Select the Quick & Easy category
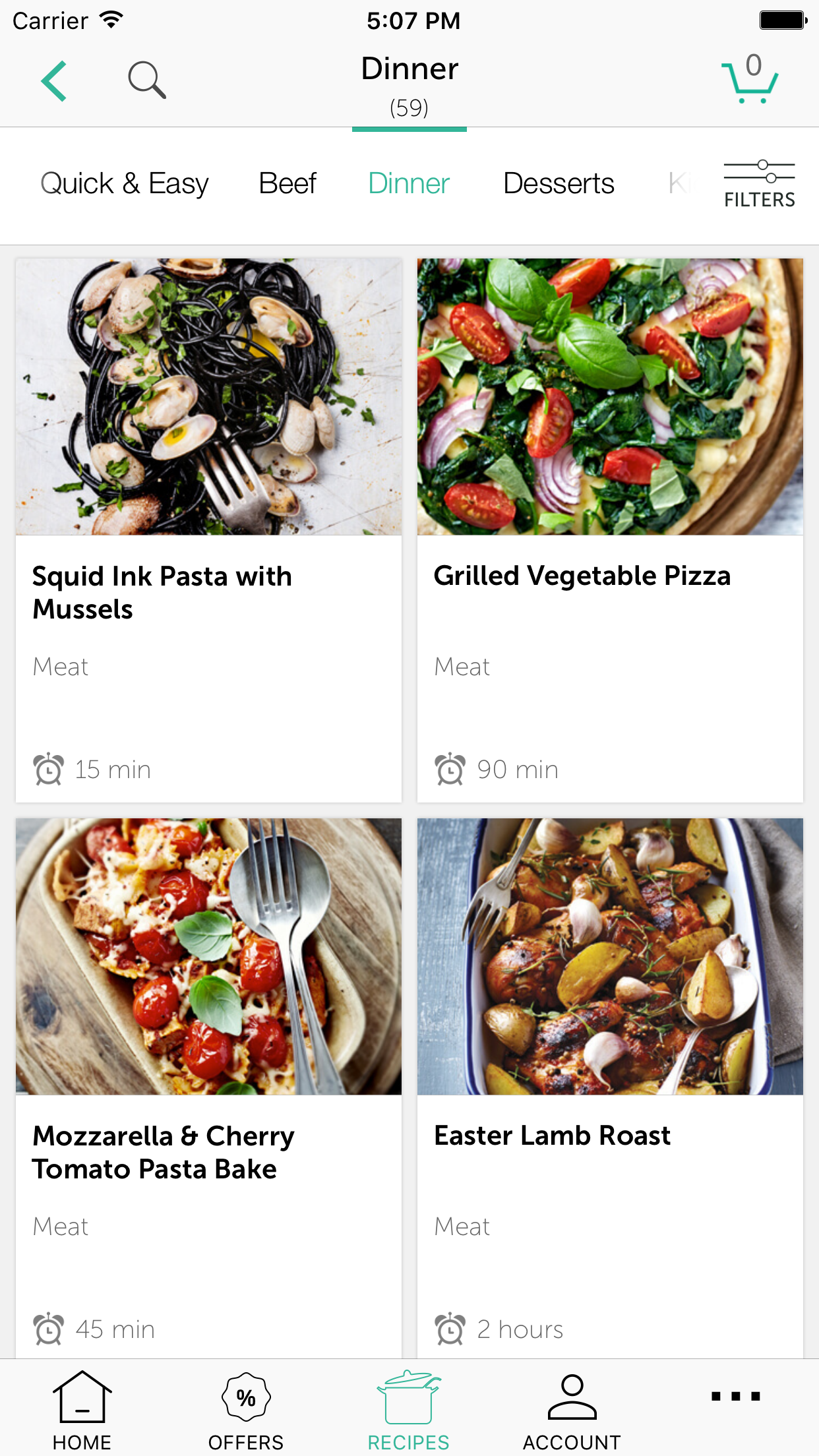Image resolution: width=819 pixels, height=1456 pixels. pyautogui.click(x=125, y=183)
